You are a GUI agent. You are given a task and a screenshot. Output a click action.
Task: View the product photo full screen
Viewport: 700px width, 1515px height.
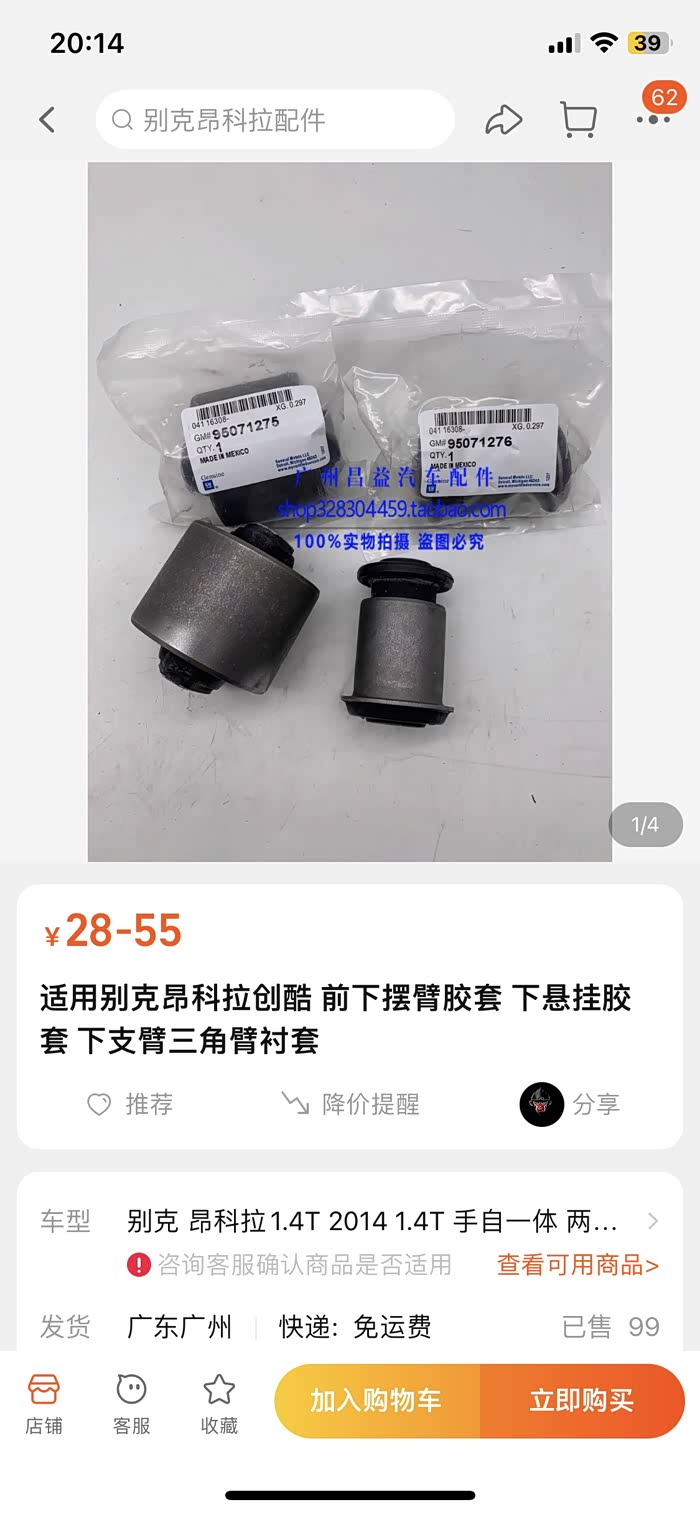[x=350, y=511]
